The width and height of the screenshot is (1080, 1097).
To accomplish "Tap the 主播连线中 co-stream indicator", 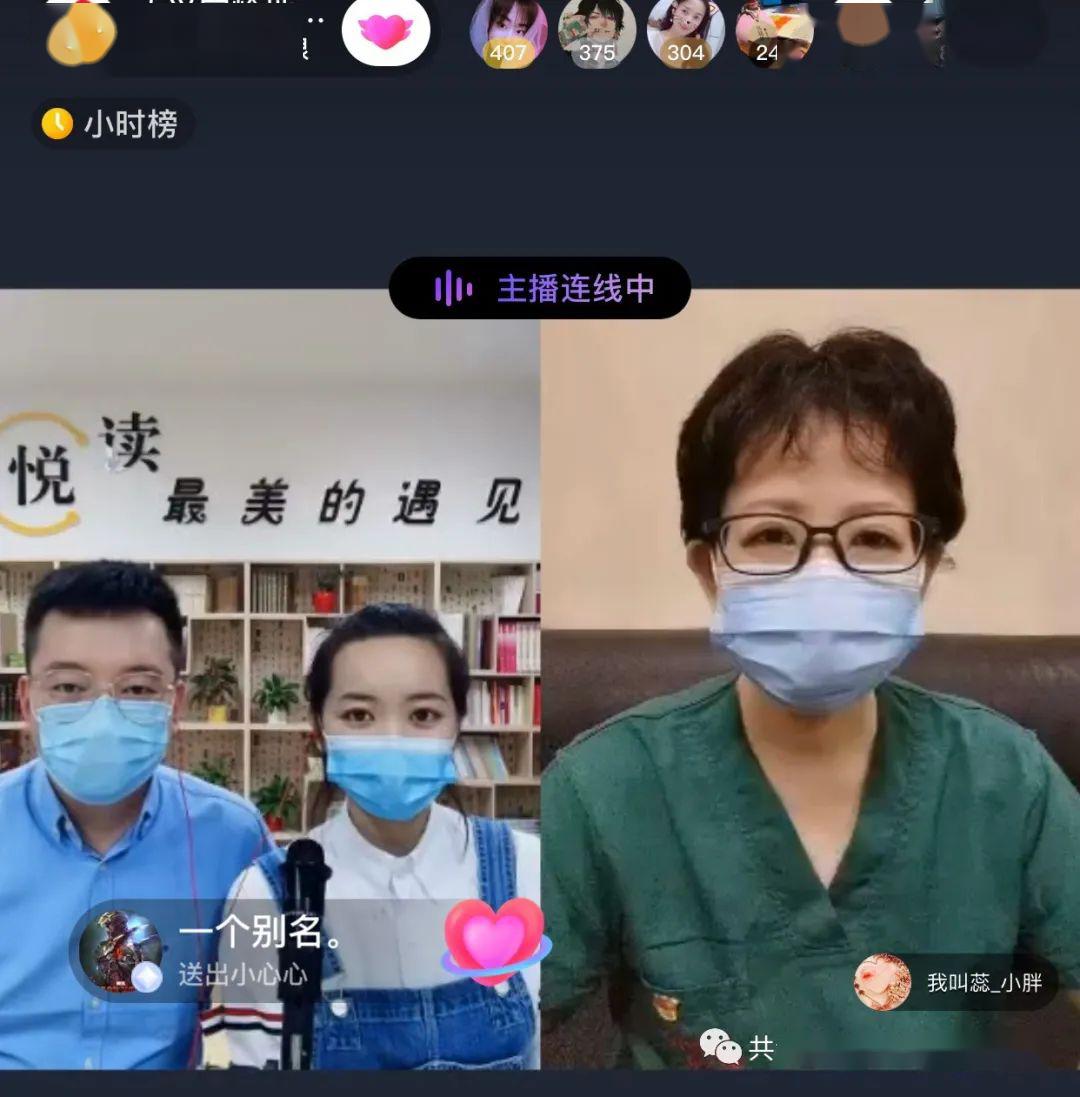I will coord(540,288).
